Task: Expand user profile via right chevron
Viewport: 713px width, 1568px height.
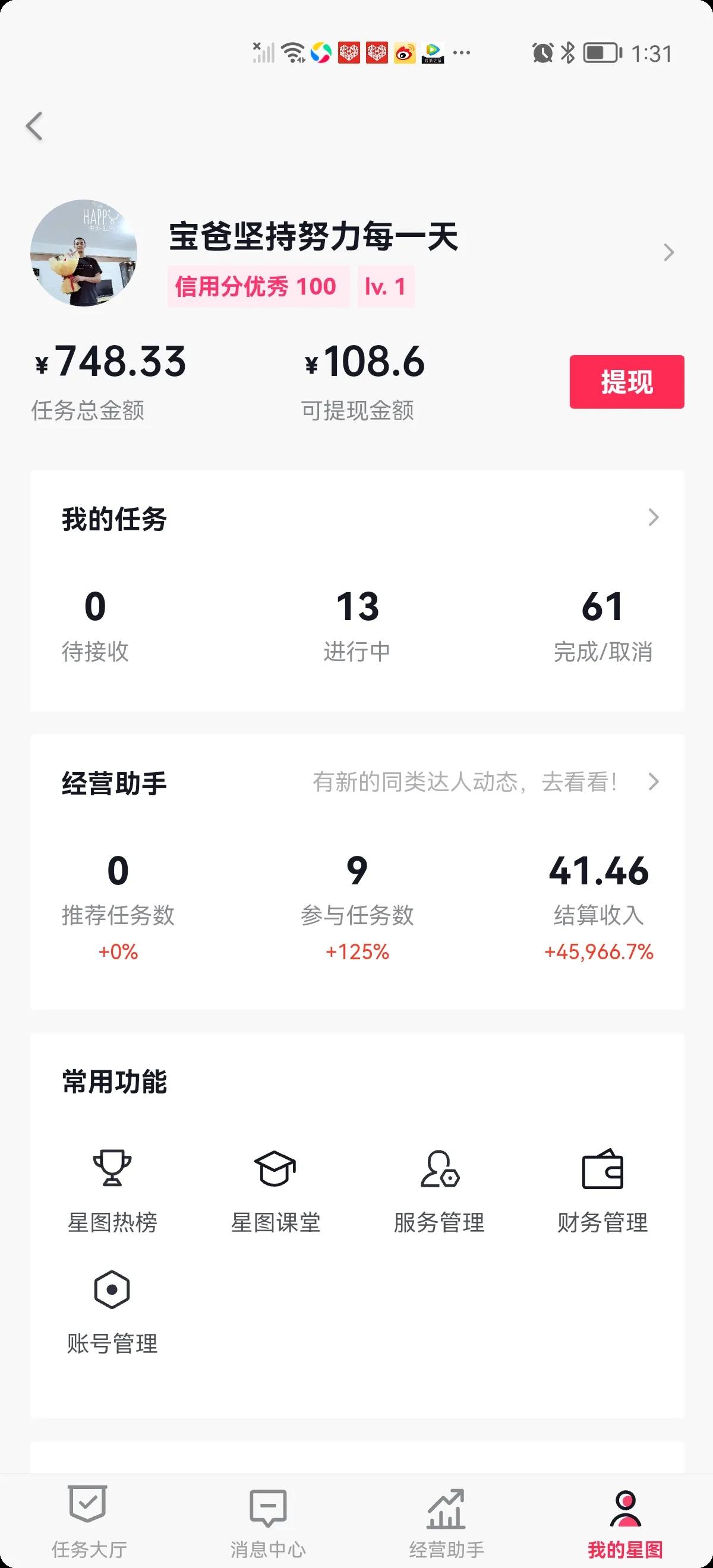Action: tap(668, 251)
